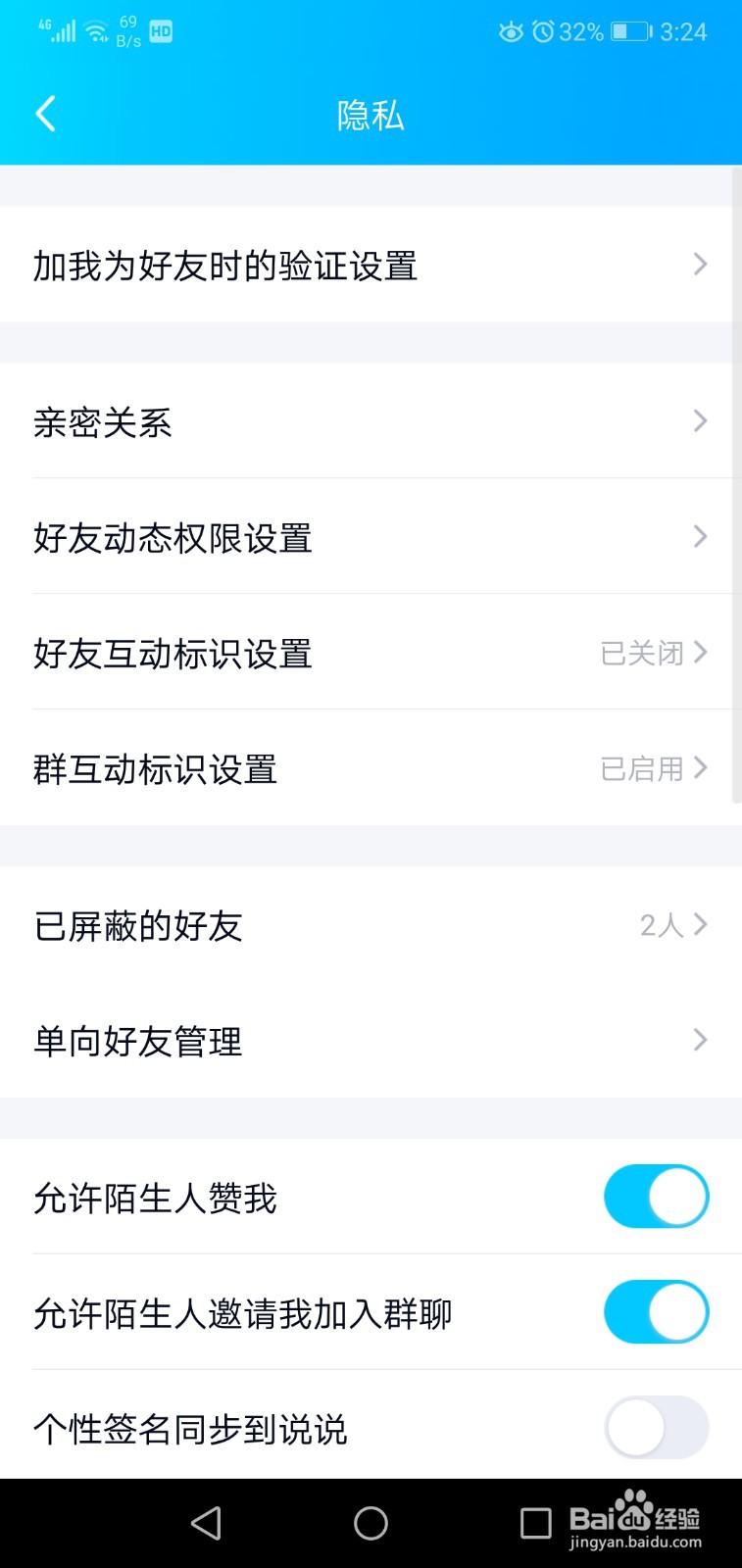Tap the home circle navigation button

[371, 1521]
